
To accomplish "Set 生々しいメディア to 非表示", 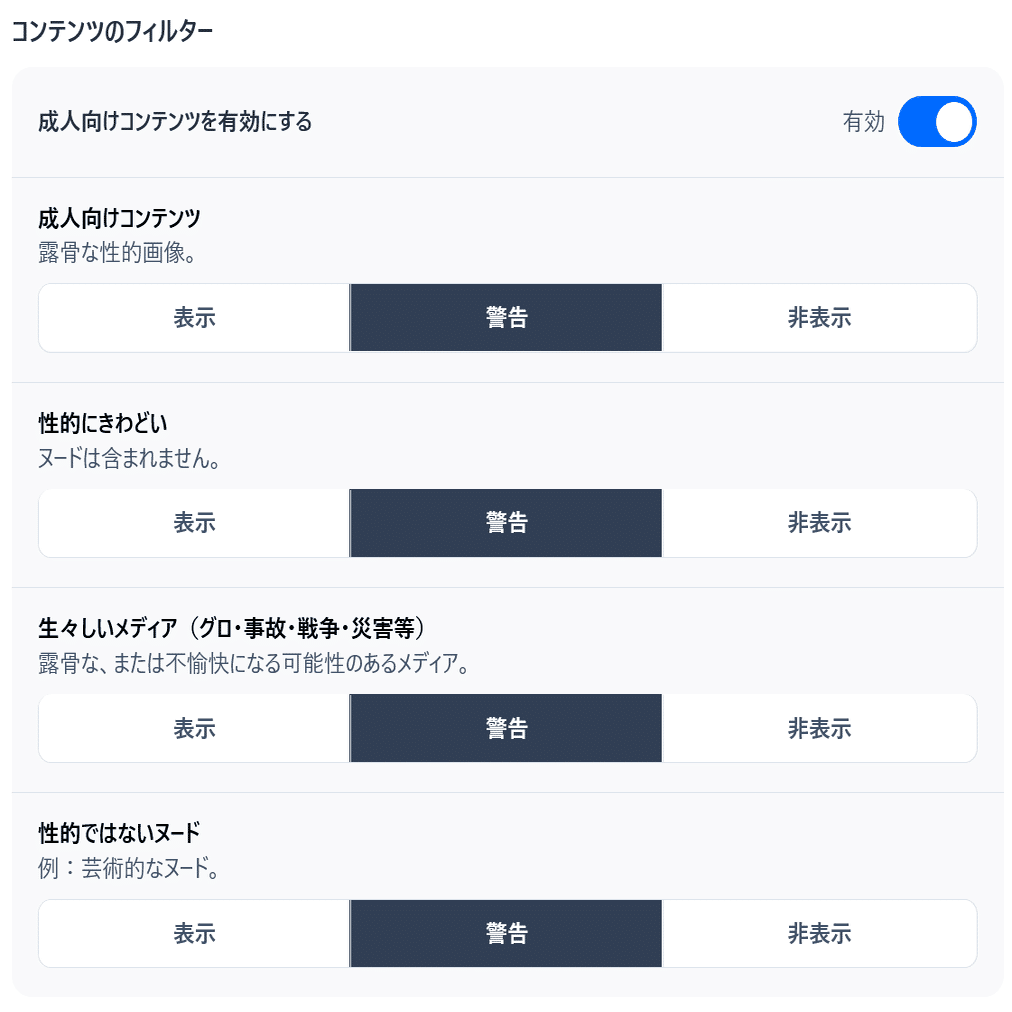I will pyautogui.click(x=819, y=728).
